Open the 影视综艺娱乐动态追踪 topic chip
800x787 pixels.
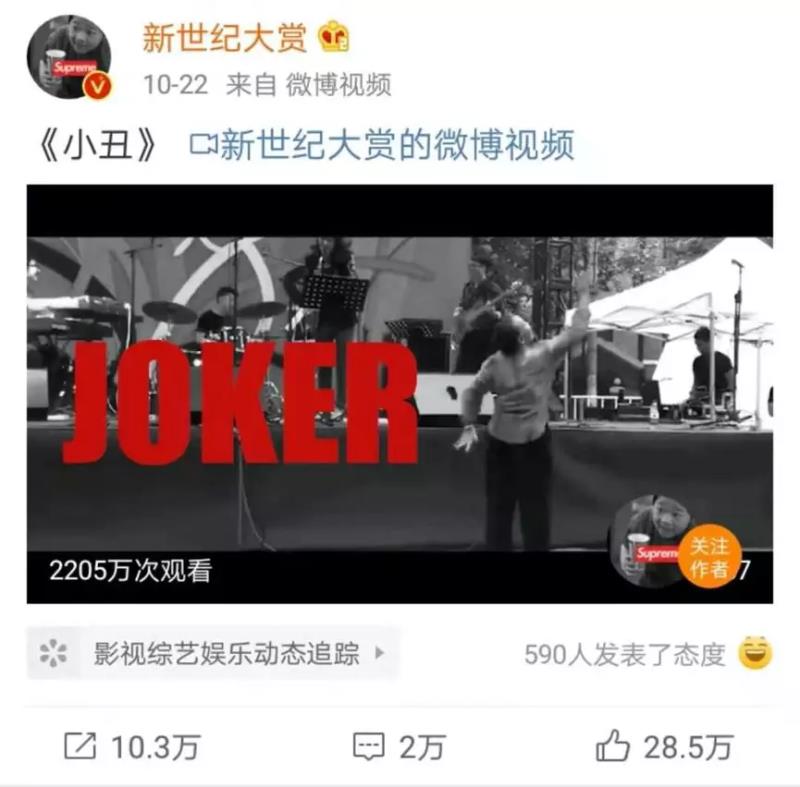pyautogui.click(x=213, y=653)
